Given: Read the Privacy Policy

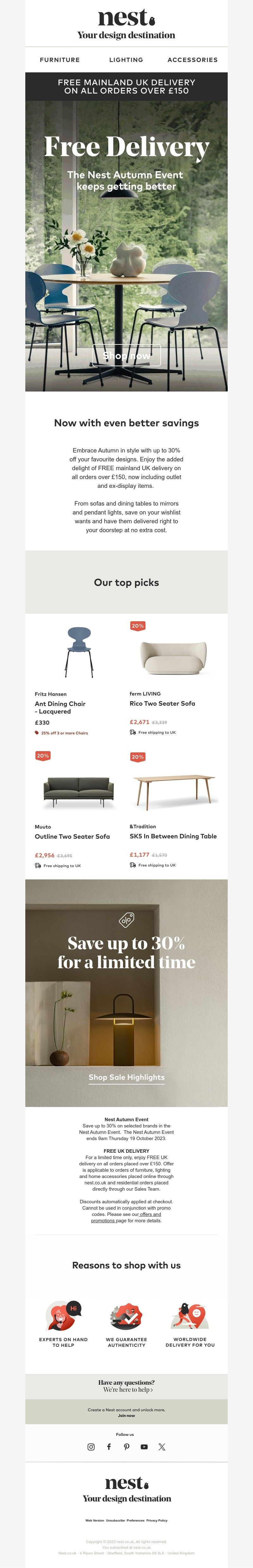Looking at the screenshot, I should click(x=157, y=1520).
